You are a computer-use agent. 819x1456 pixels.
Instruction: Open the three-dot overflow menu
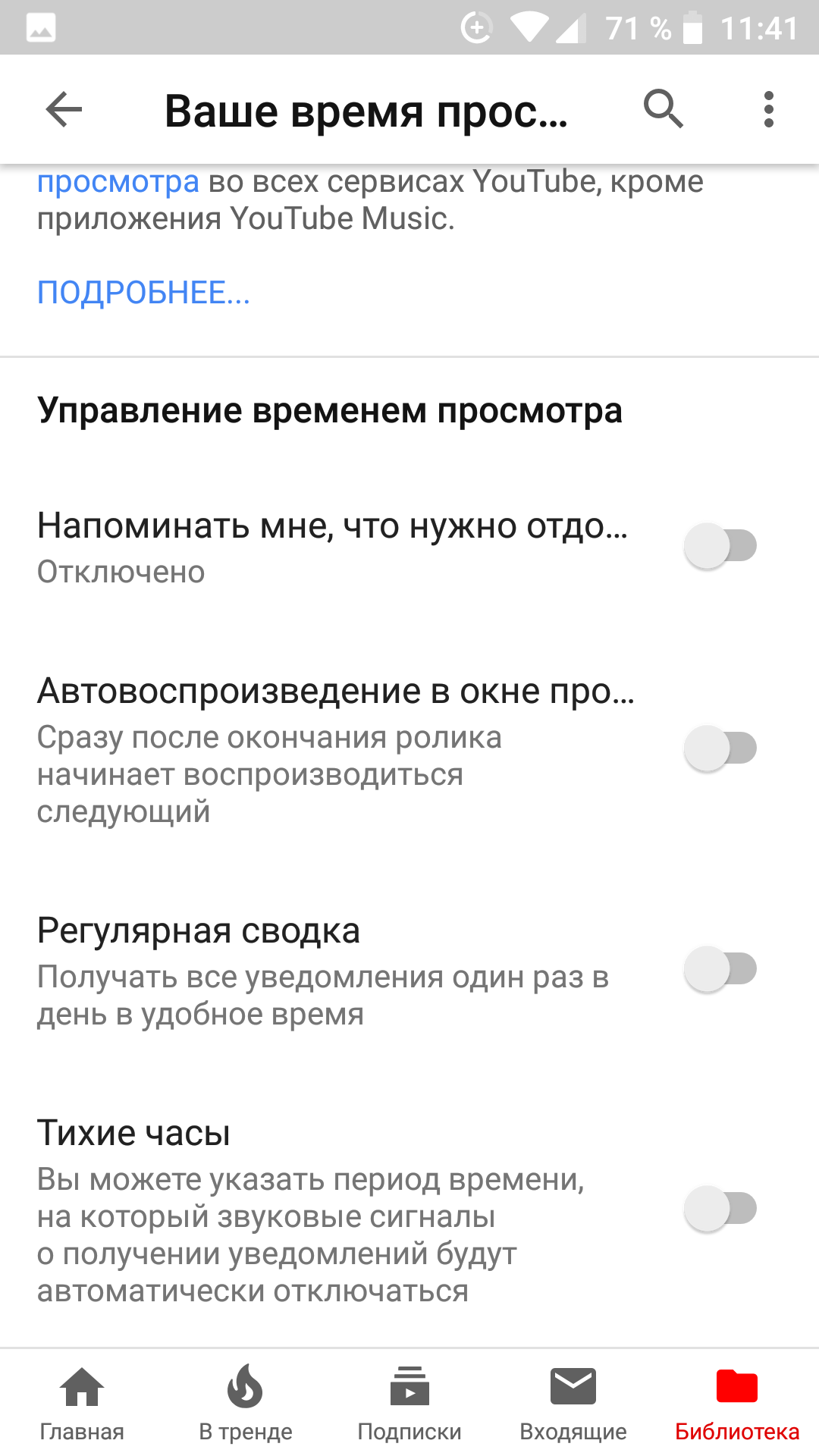point(768,110)
